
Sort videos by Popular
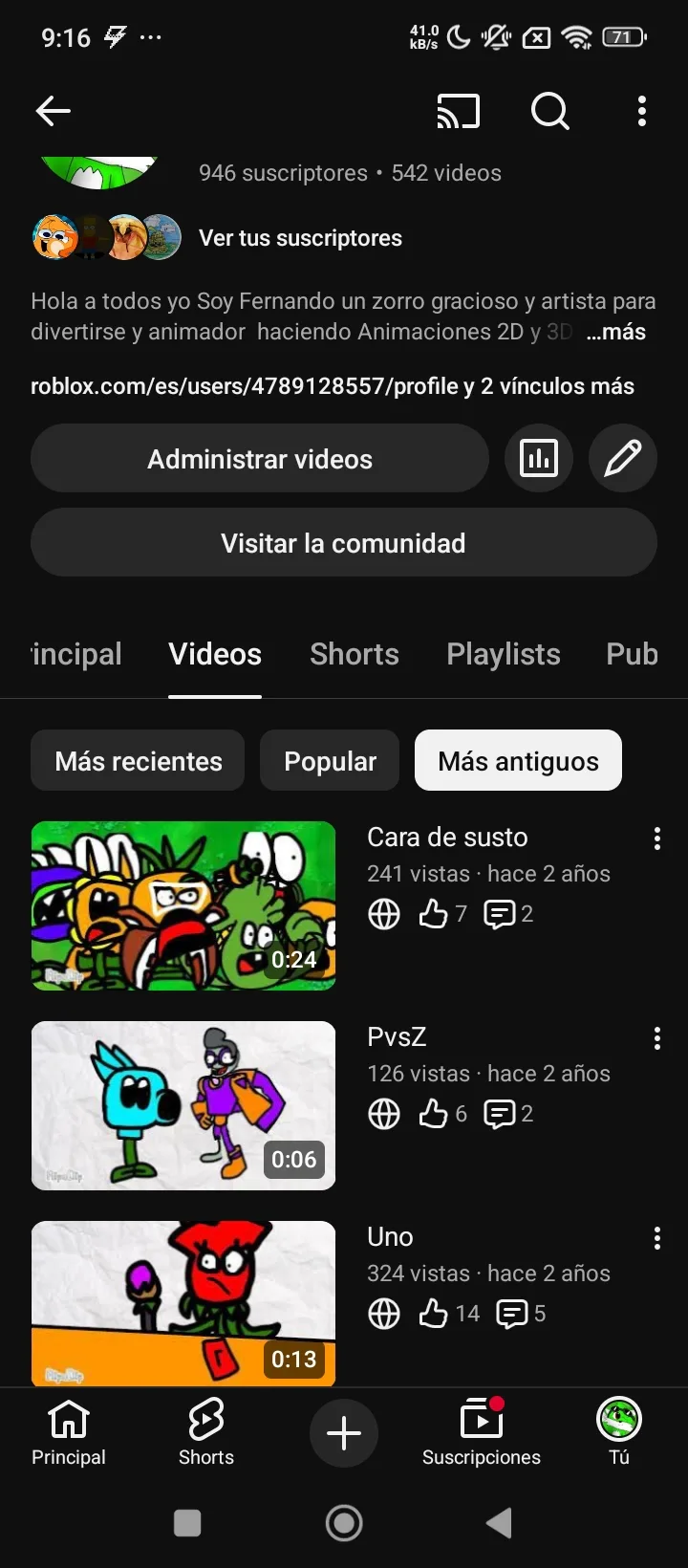coord(330,761)
